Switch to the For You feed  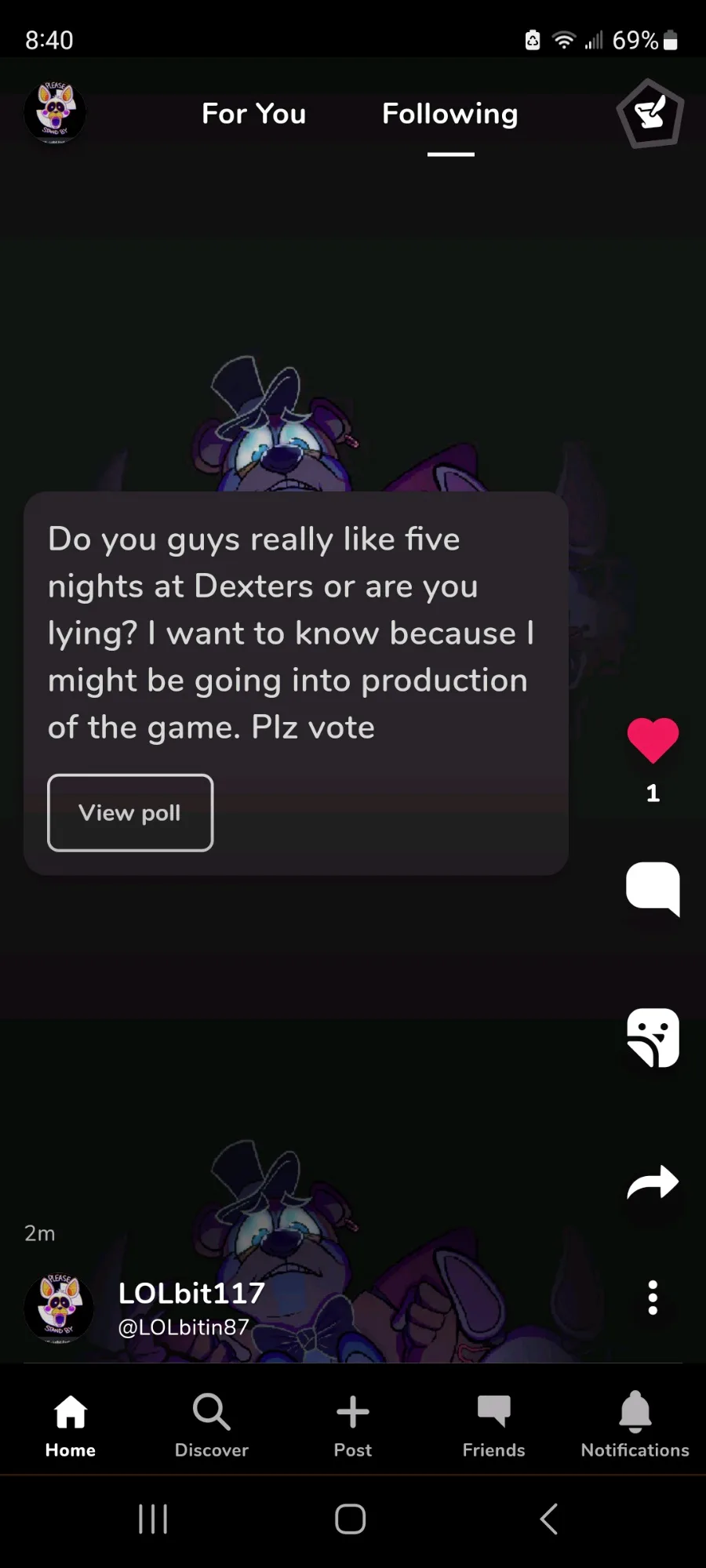pos(253,114)
